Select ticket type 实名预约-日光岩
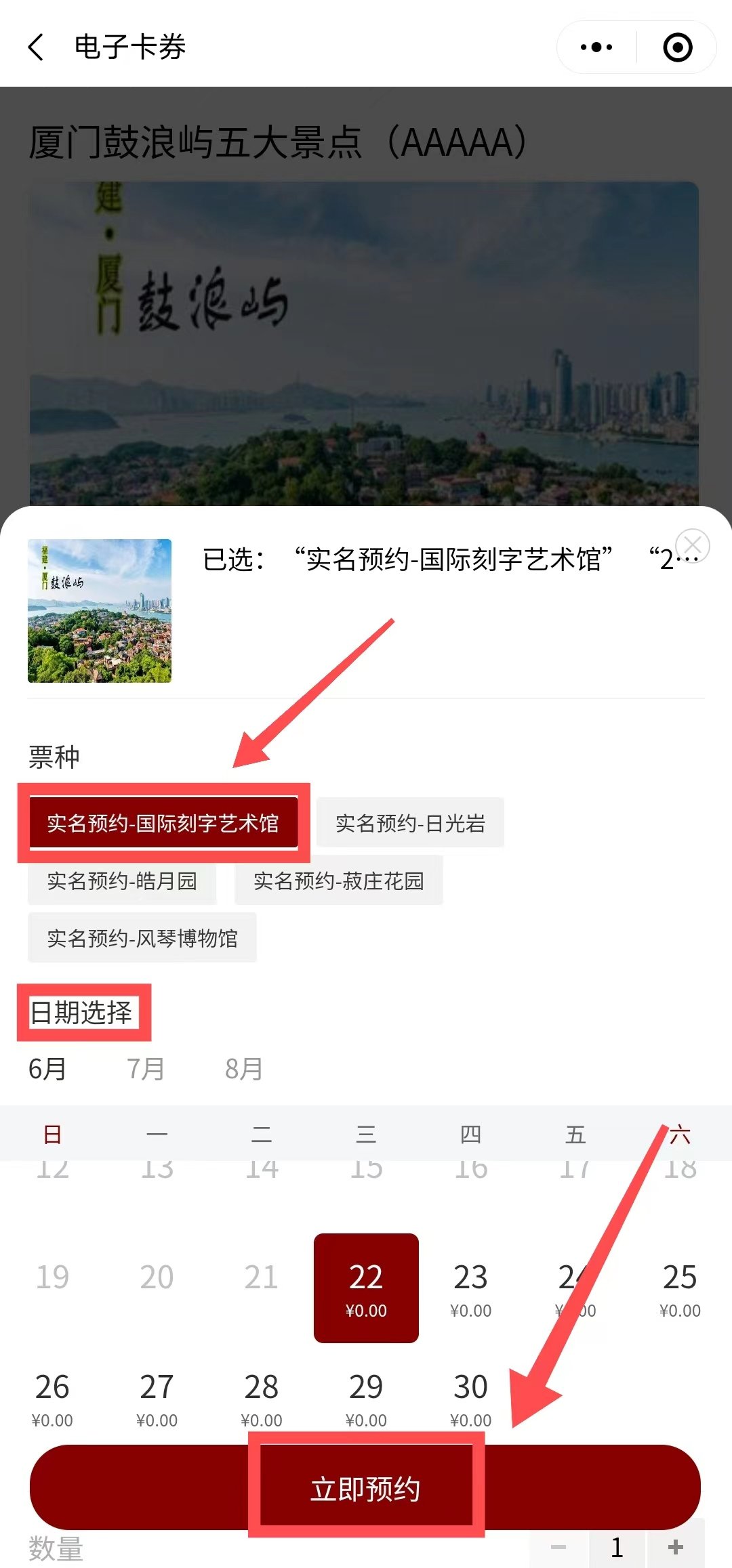732x1568 pixels. point(410,823)
